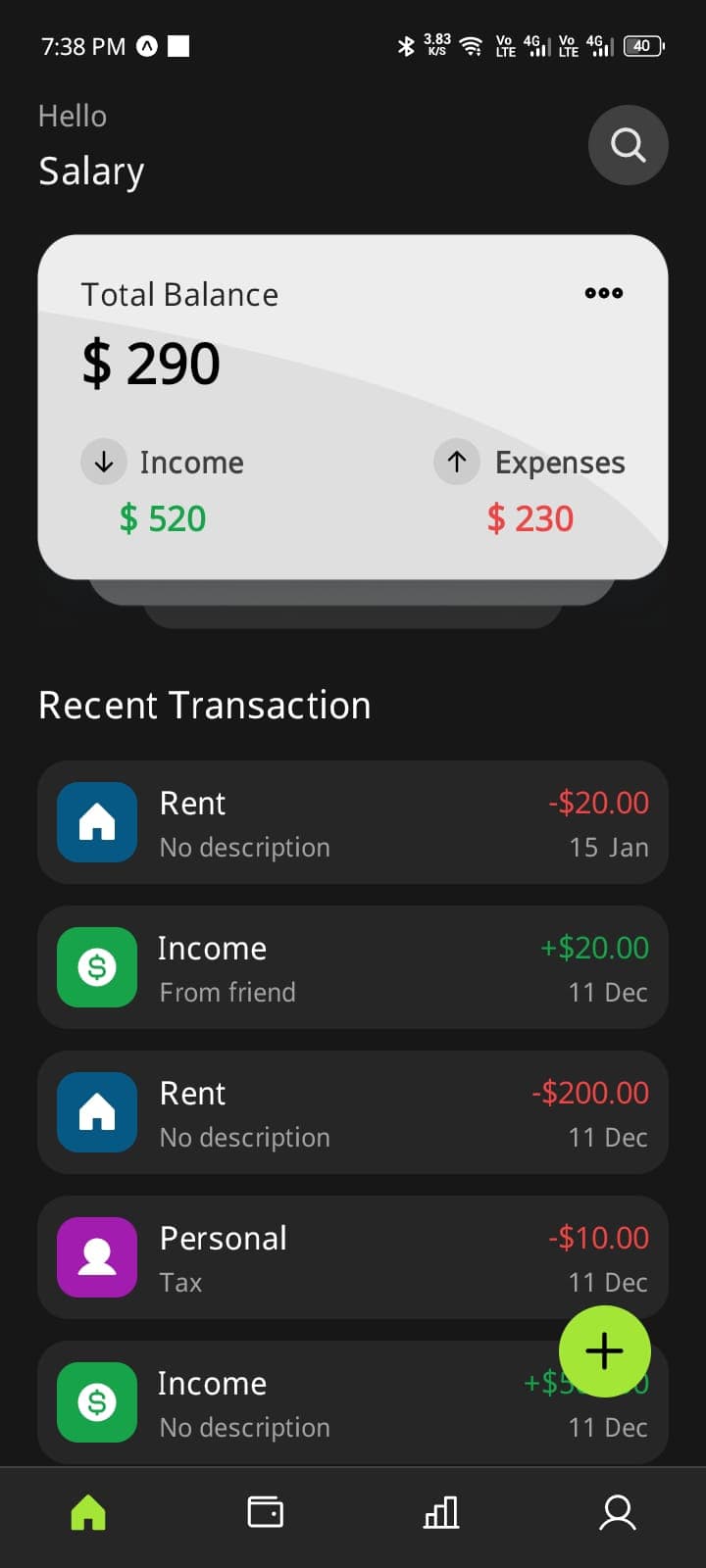Open the profile icon in bottom bar
Image resolution: width=706 pixels, height=1568 pixels.
[x=617, y=1512]
